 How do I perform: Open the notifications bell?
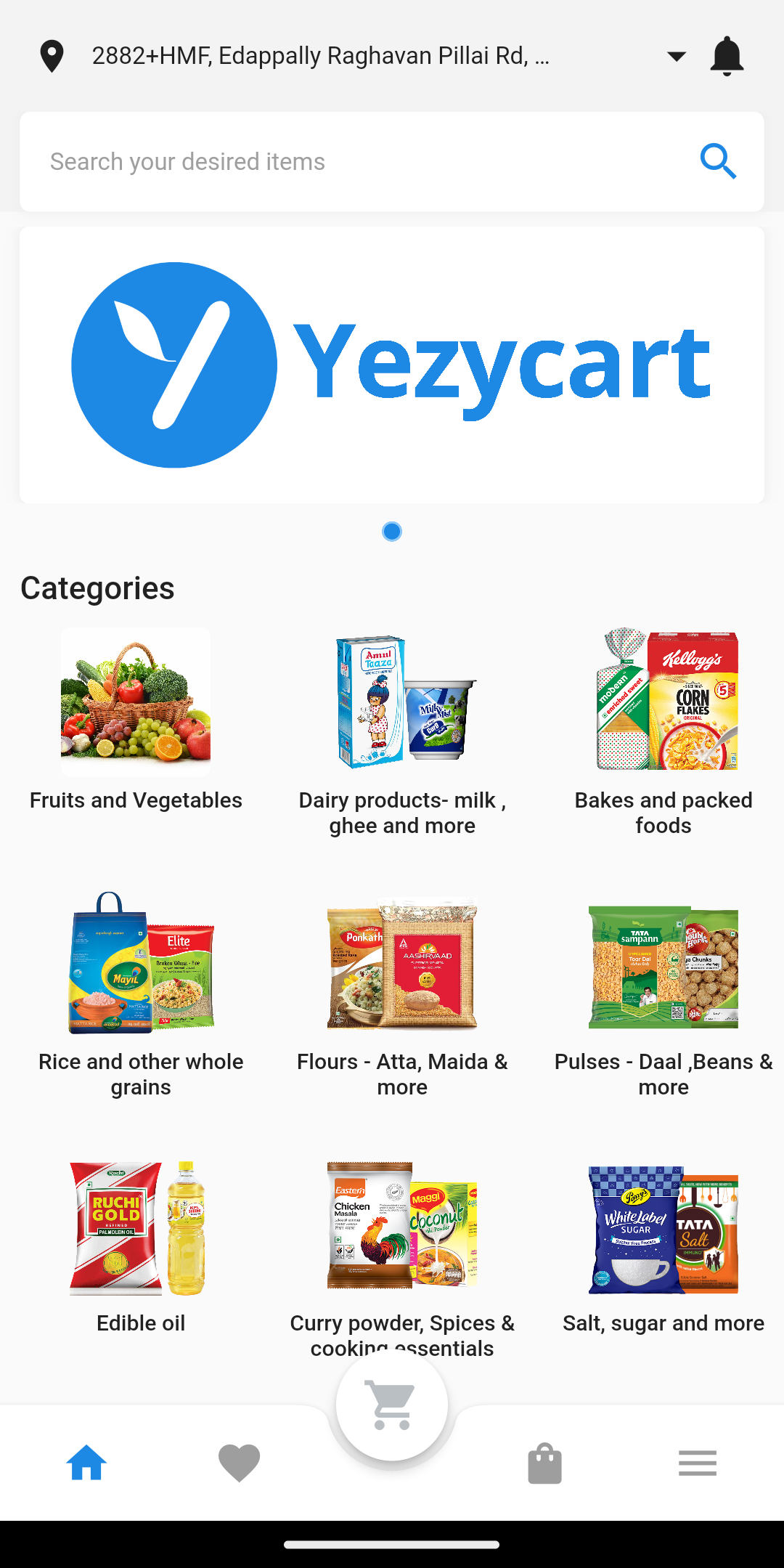coord(726,56)
